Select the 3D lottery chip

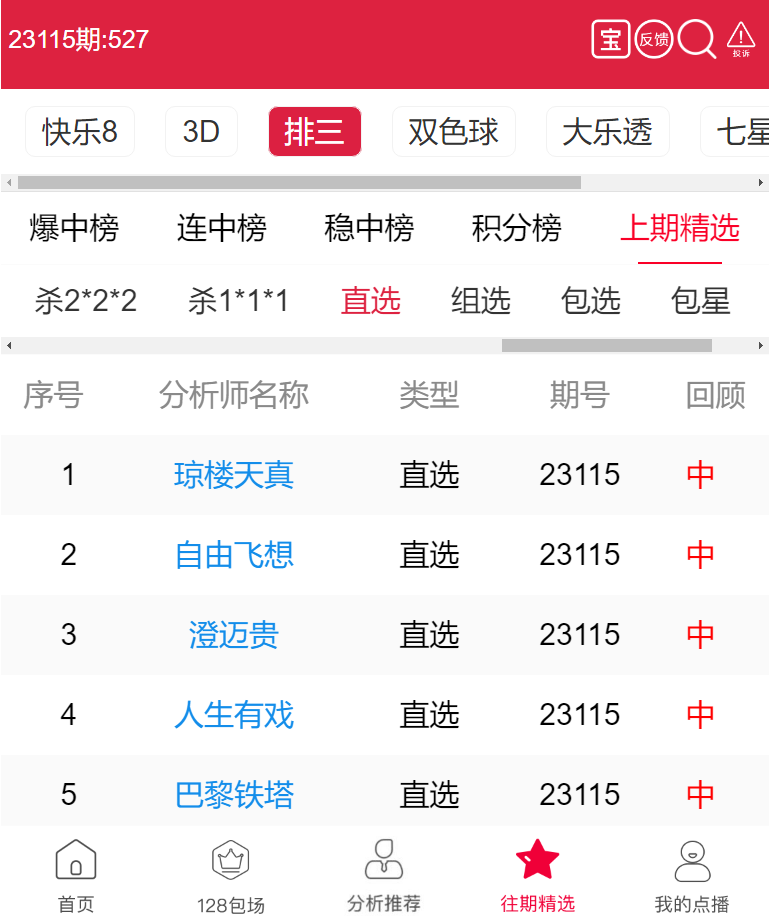(x=201, y=132)
